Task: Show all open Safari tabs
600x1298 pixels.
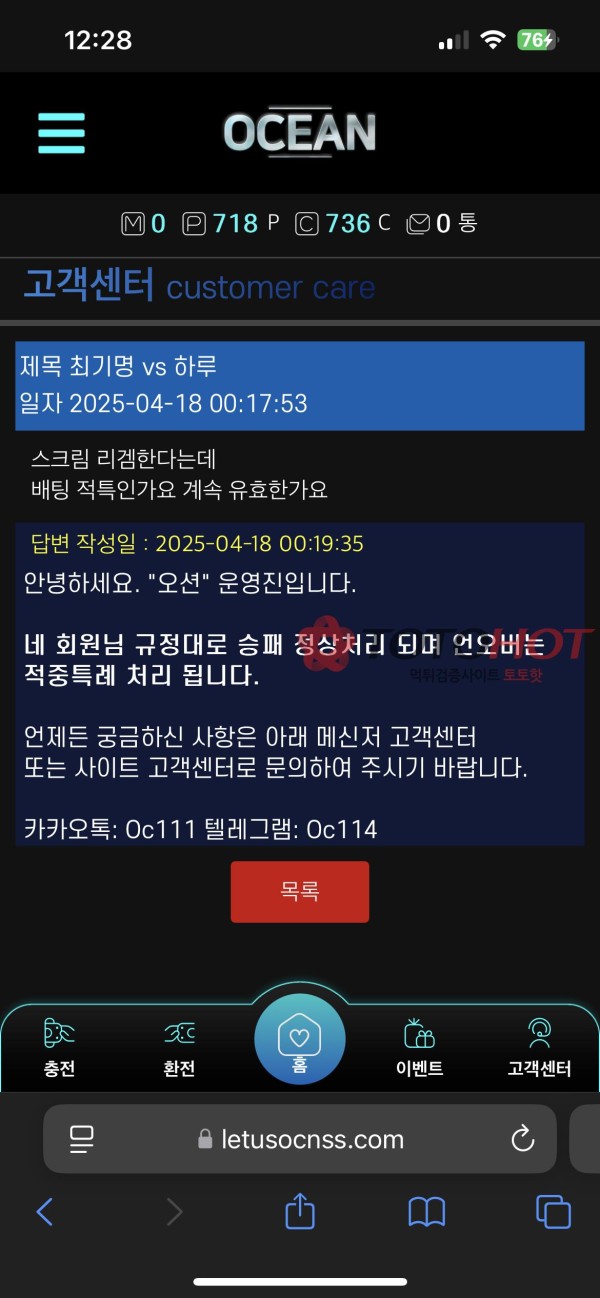Action: click(x=553, y=1212)
